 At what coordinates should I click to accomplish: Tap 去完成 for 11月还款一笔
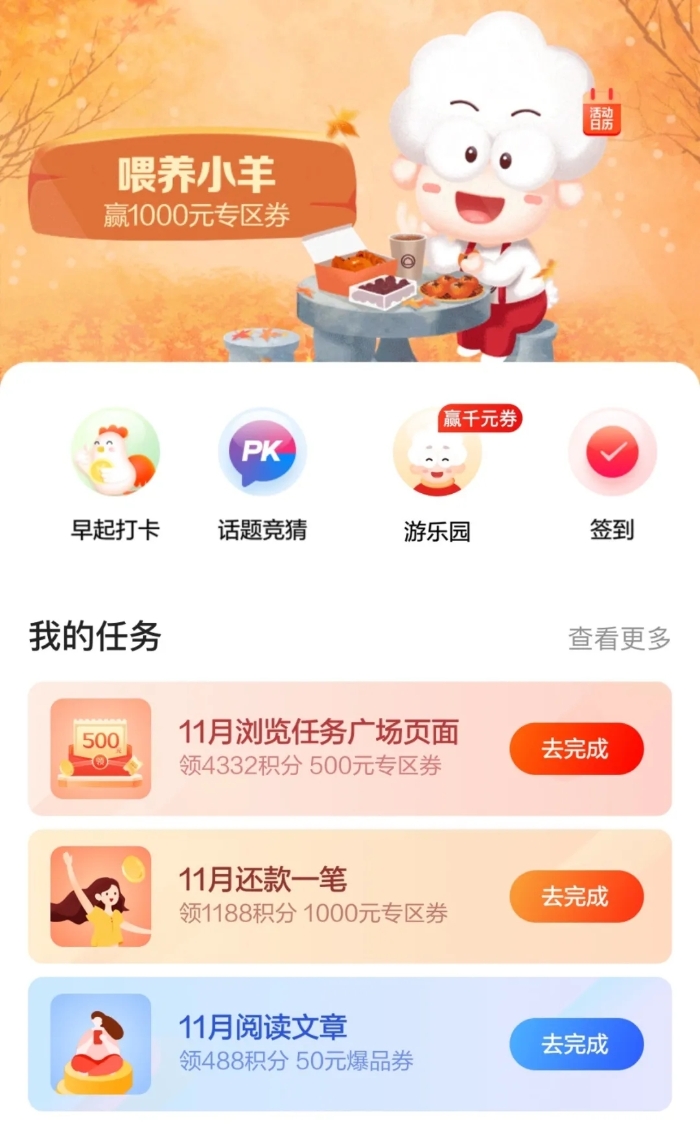576,896
